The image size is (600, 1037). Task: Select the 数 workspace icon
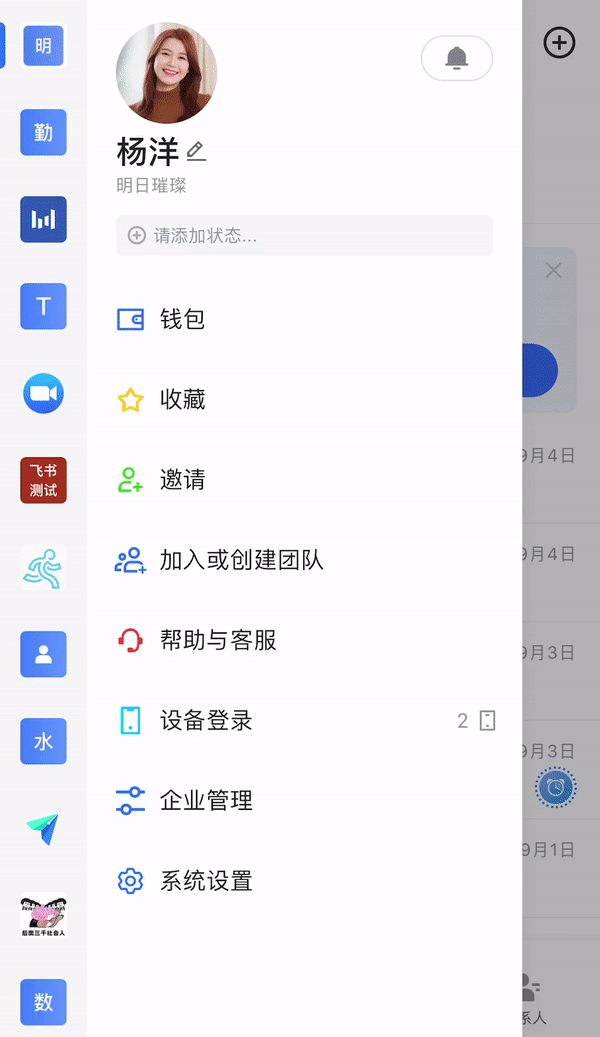pos(43,1002)
